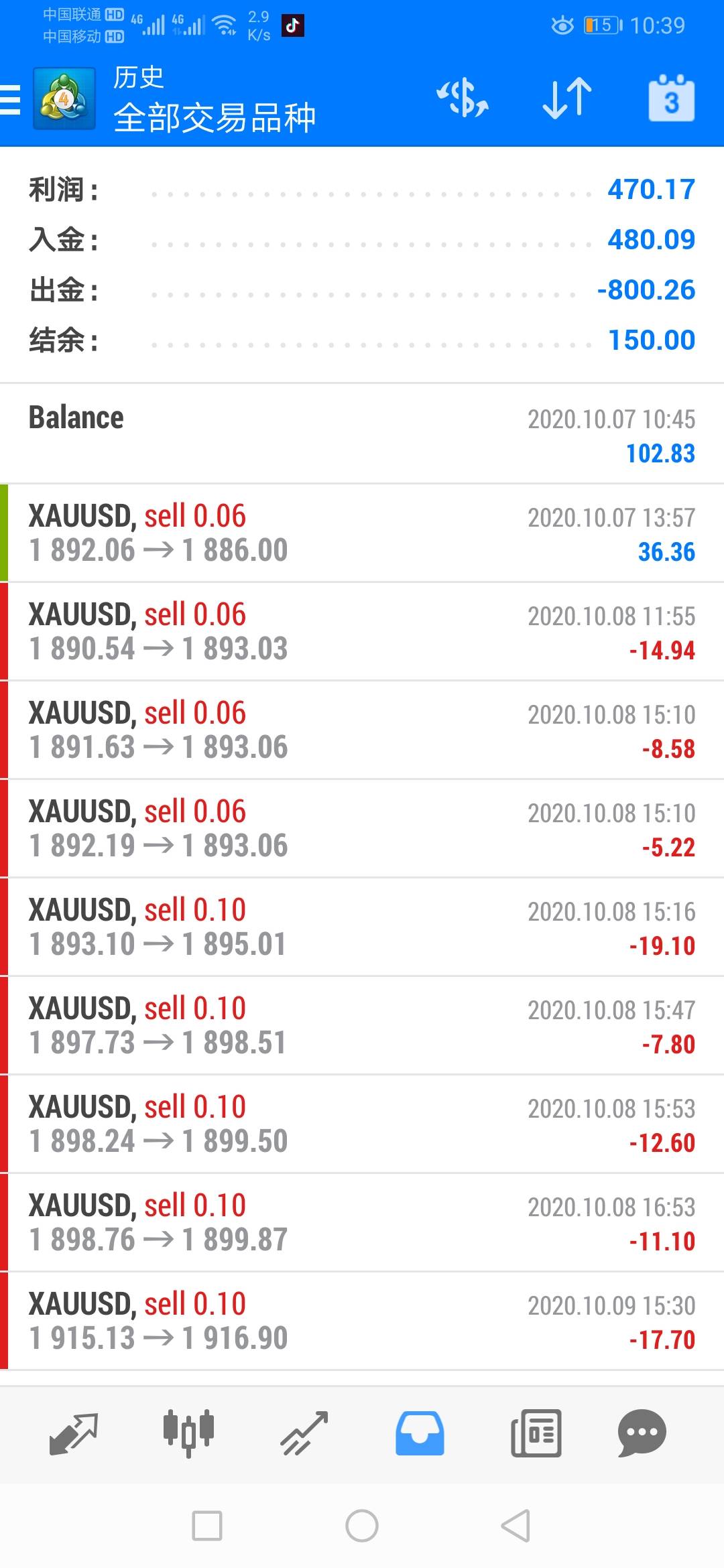Expand the XAUUSD trade with -14.94 loss

[x=362, y=631]
